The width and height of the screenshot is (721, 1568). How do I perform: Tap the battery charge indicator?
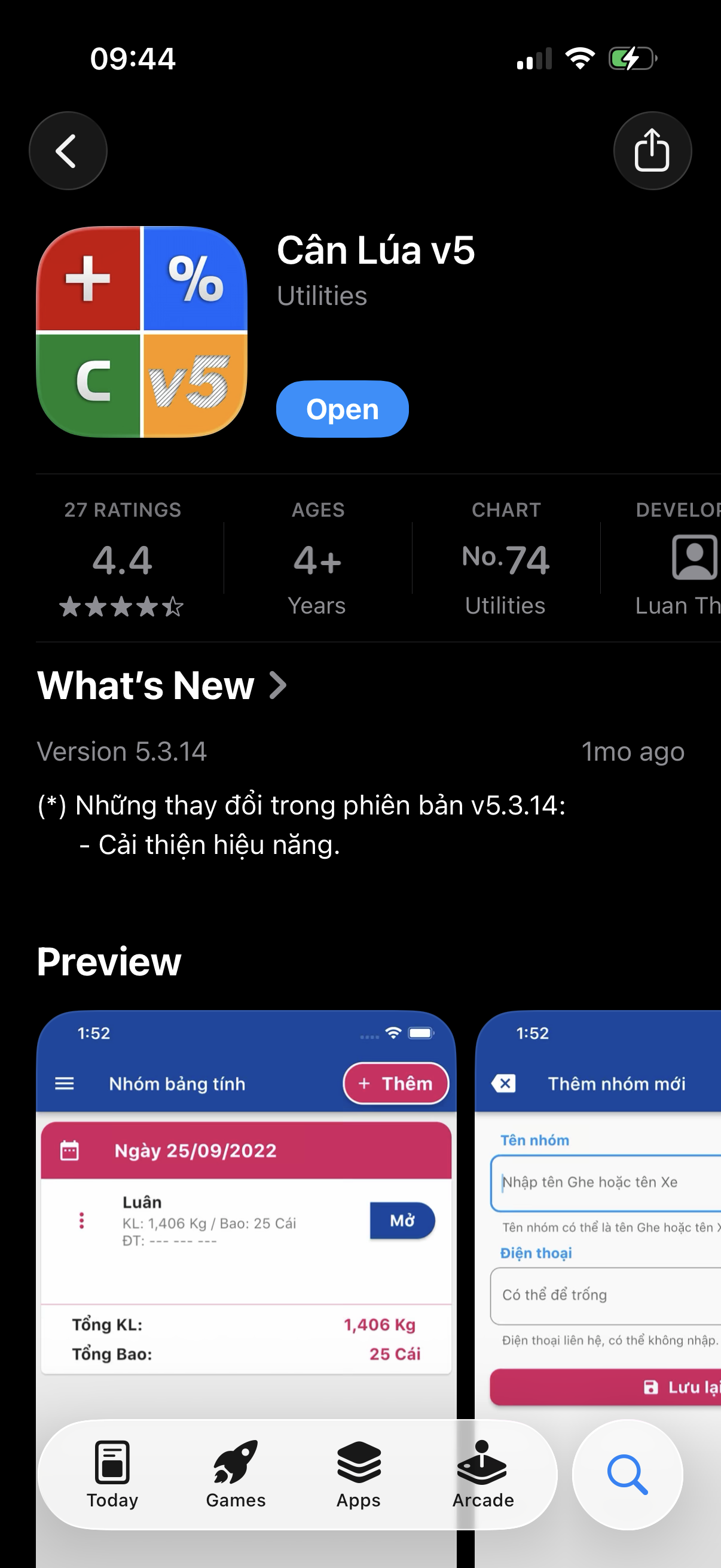(630, 59)
